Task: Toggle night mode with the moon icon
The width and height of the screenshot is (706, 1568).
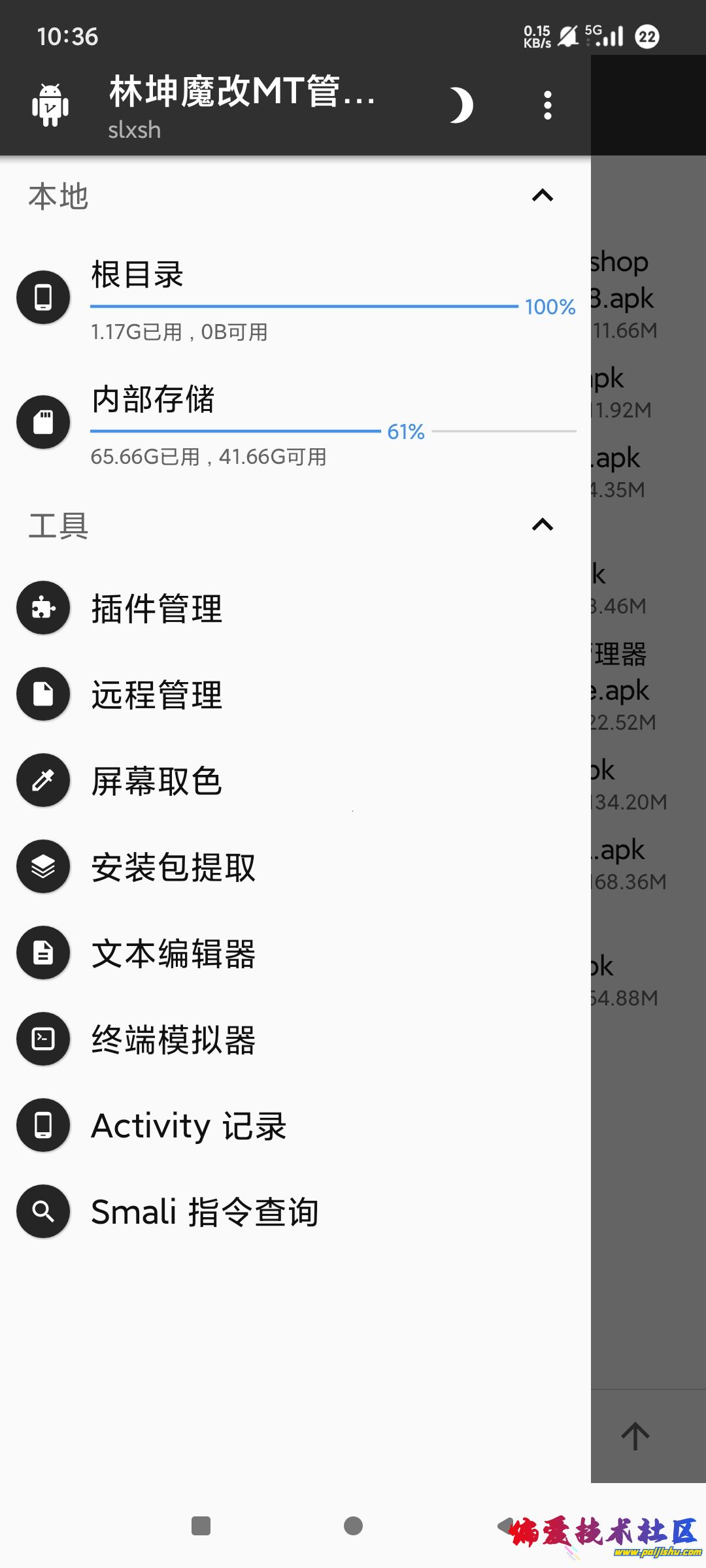Action: click(x=463, y=105)
